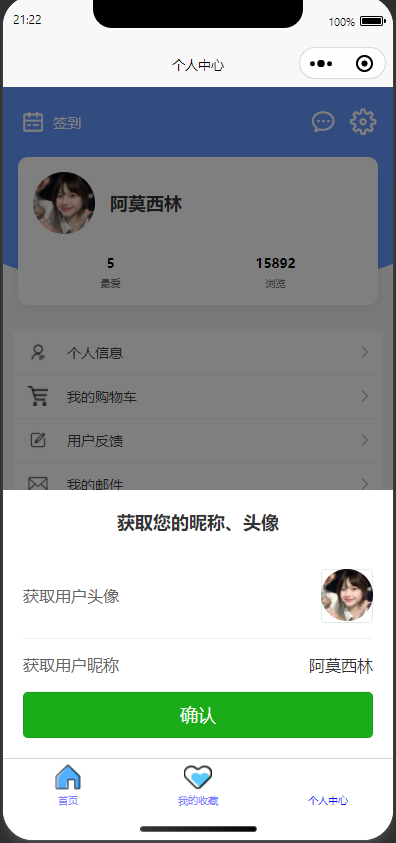Choose avatar in 获取用户头像 row
This screenshot has height=843, width=396.
[x=347, y=596]
